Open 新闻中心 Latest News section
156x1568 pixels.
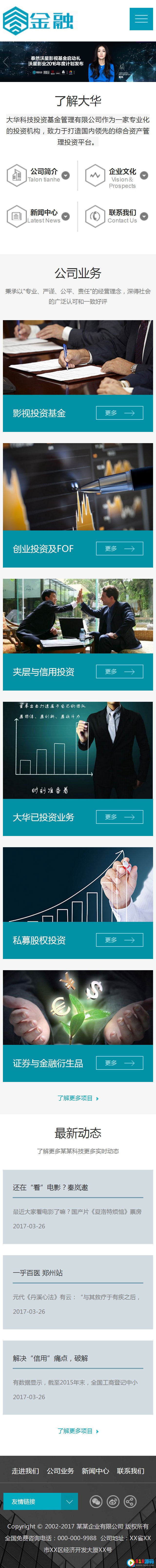[x=39, y=216]
